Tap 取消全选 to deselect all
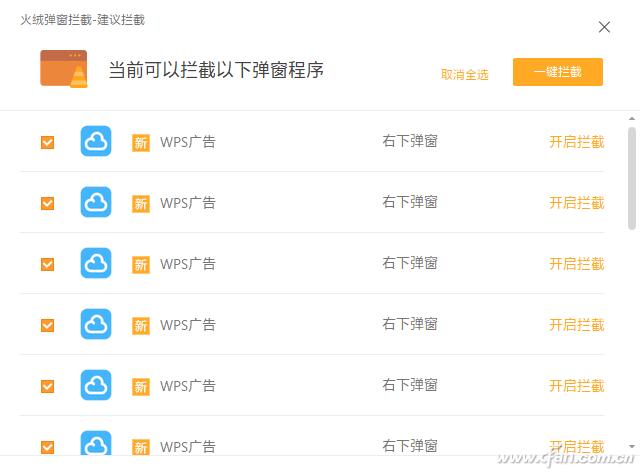Image resolution: width=640 pixels, height=474 pixels. coord(464,74)
